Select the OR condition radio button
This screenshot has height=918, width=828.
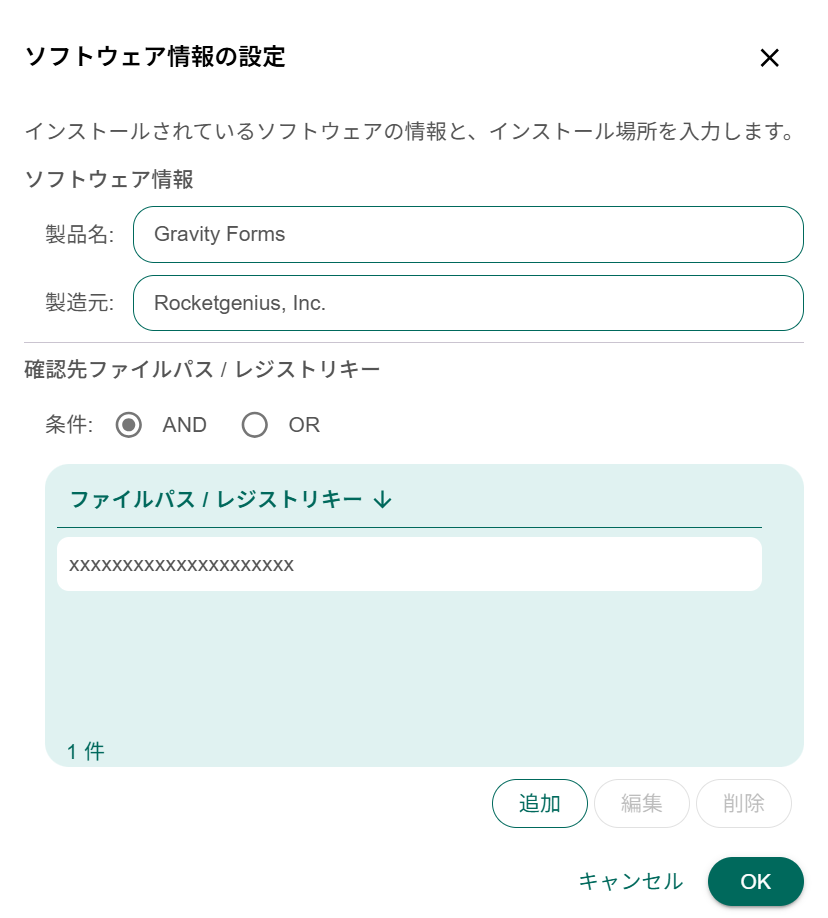tap(255, 425)
